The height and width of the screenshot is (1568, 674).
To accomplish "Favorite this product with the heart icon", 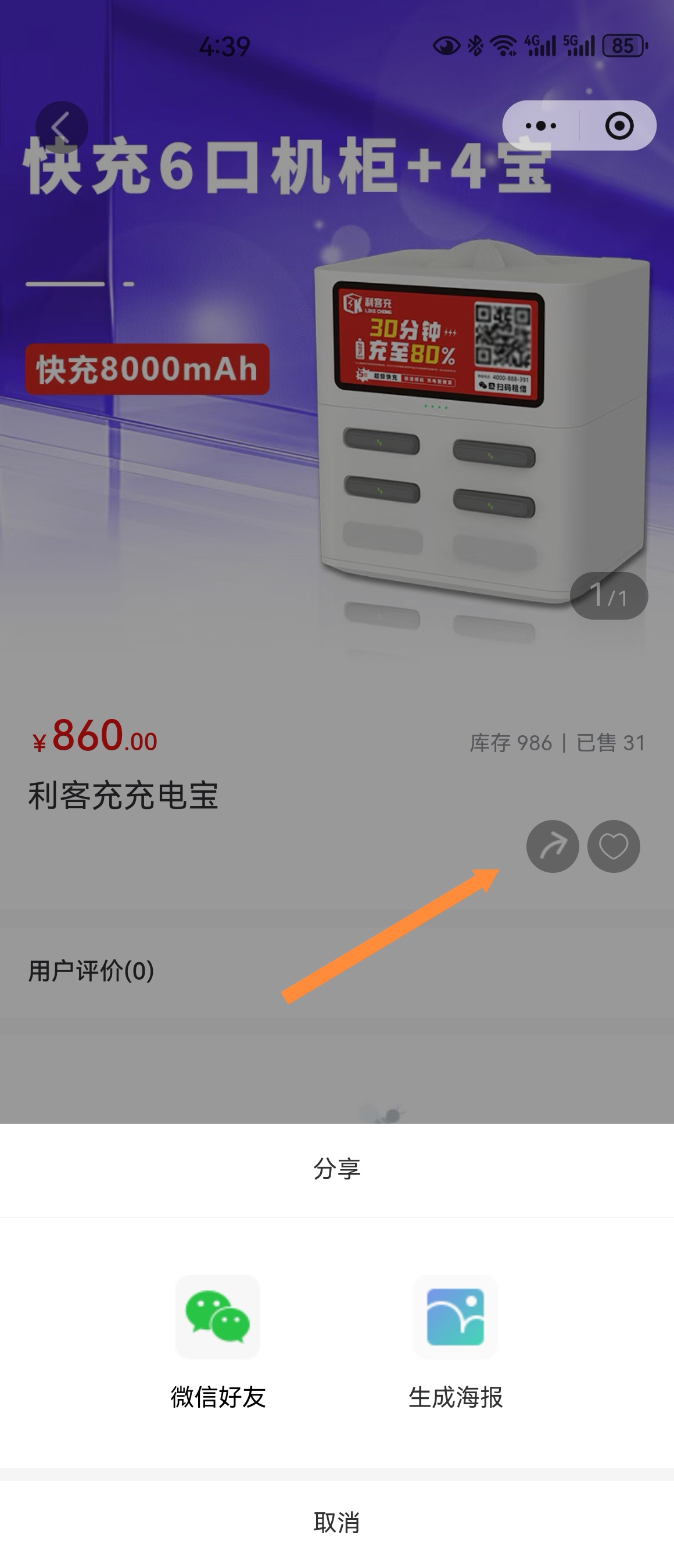I will point(613,846).
